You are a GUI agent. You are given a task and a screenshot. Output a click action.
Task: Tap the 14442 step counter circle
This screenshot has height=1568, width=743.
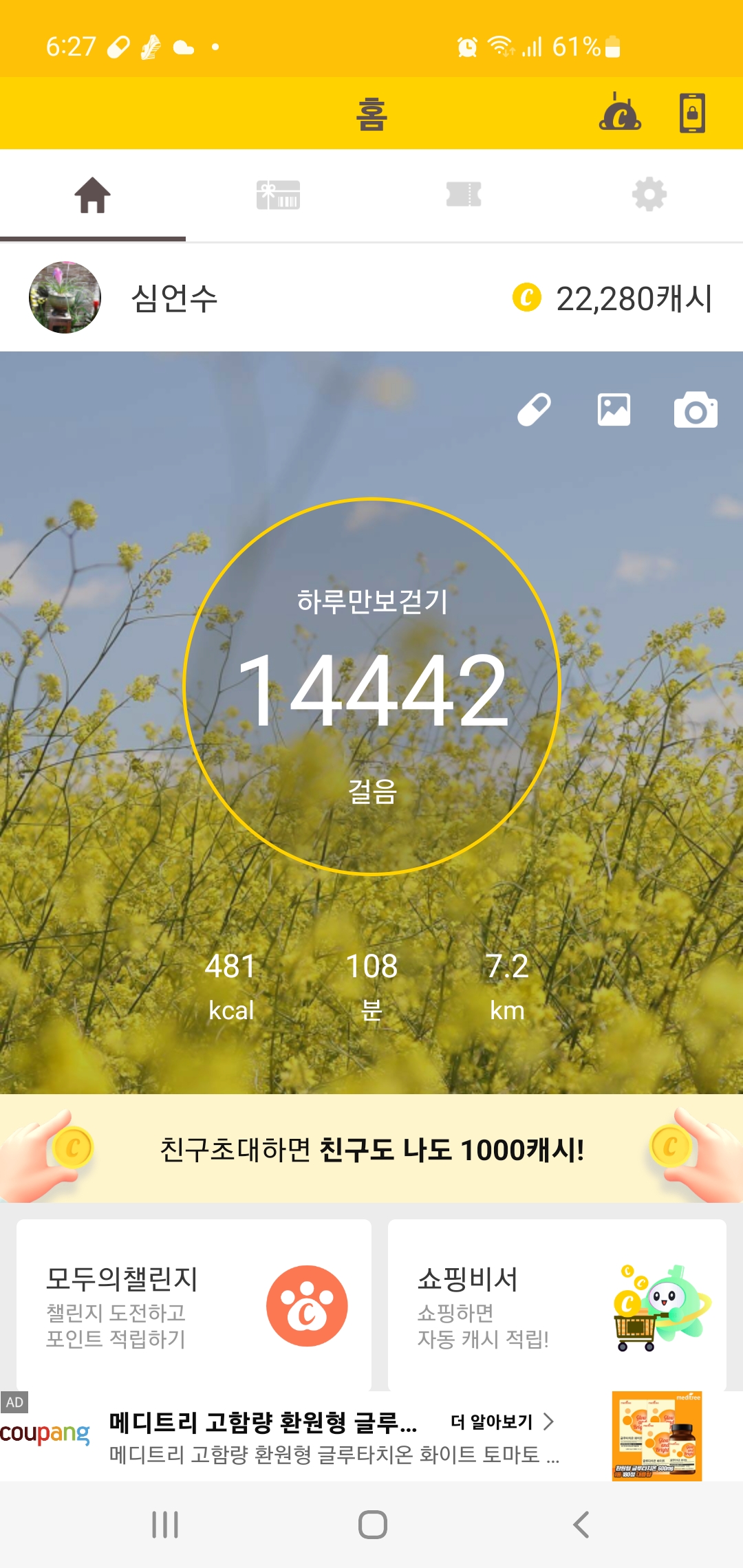click(x=371, y=686)
